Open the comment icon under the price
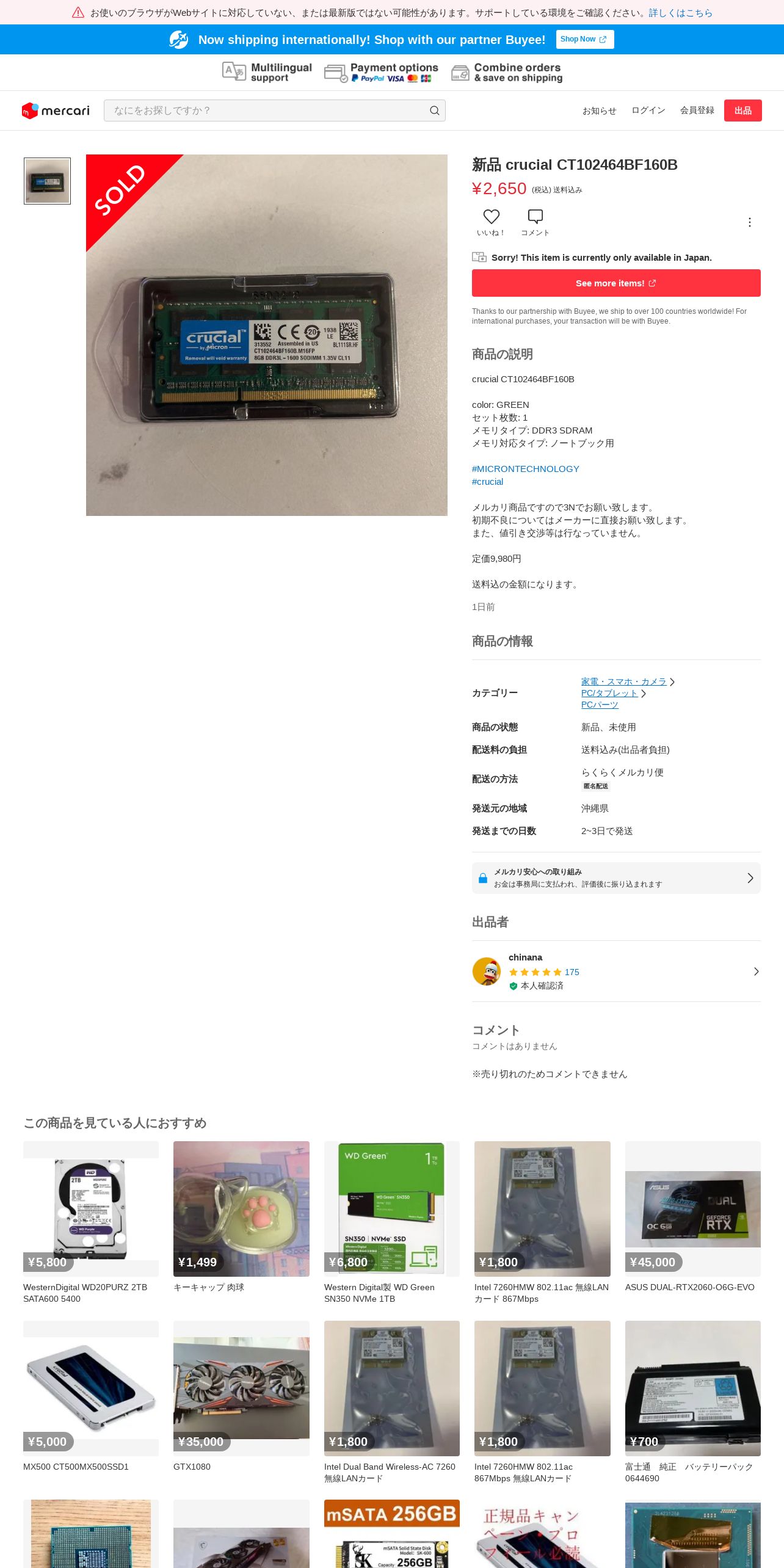784x1568 pixels. click(x=535, y=222)
